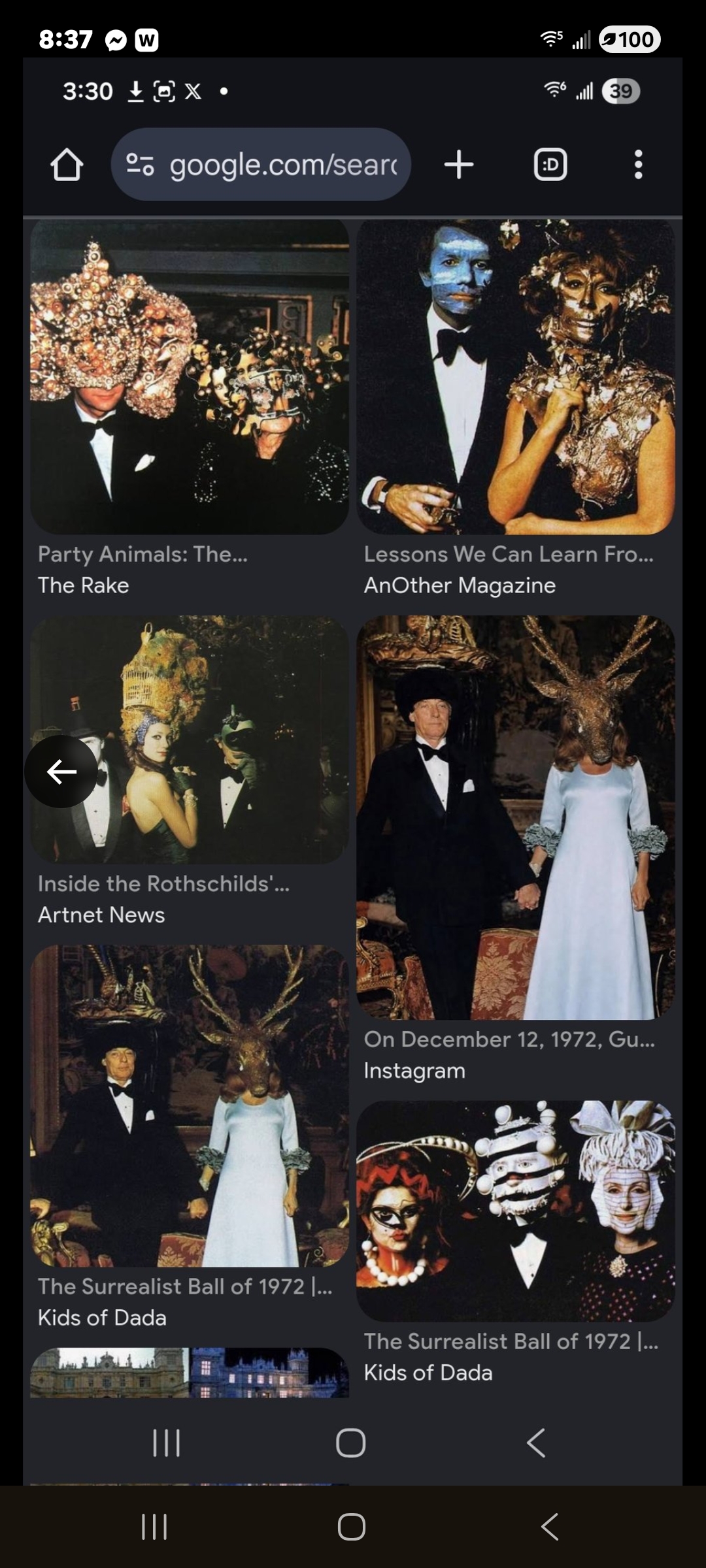Open The Rake's Party Animals image
This screenshot has height=1568, width=706.
190,377
